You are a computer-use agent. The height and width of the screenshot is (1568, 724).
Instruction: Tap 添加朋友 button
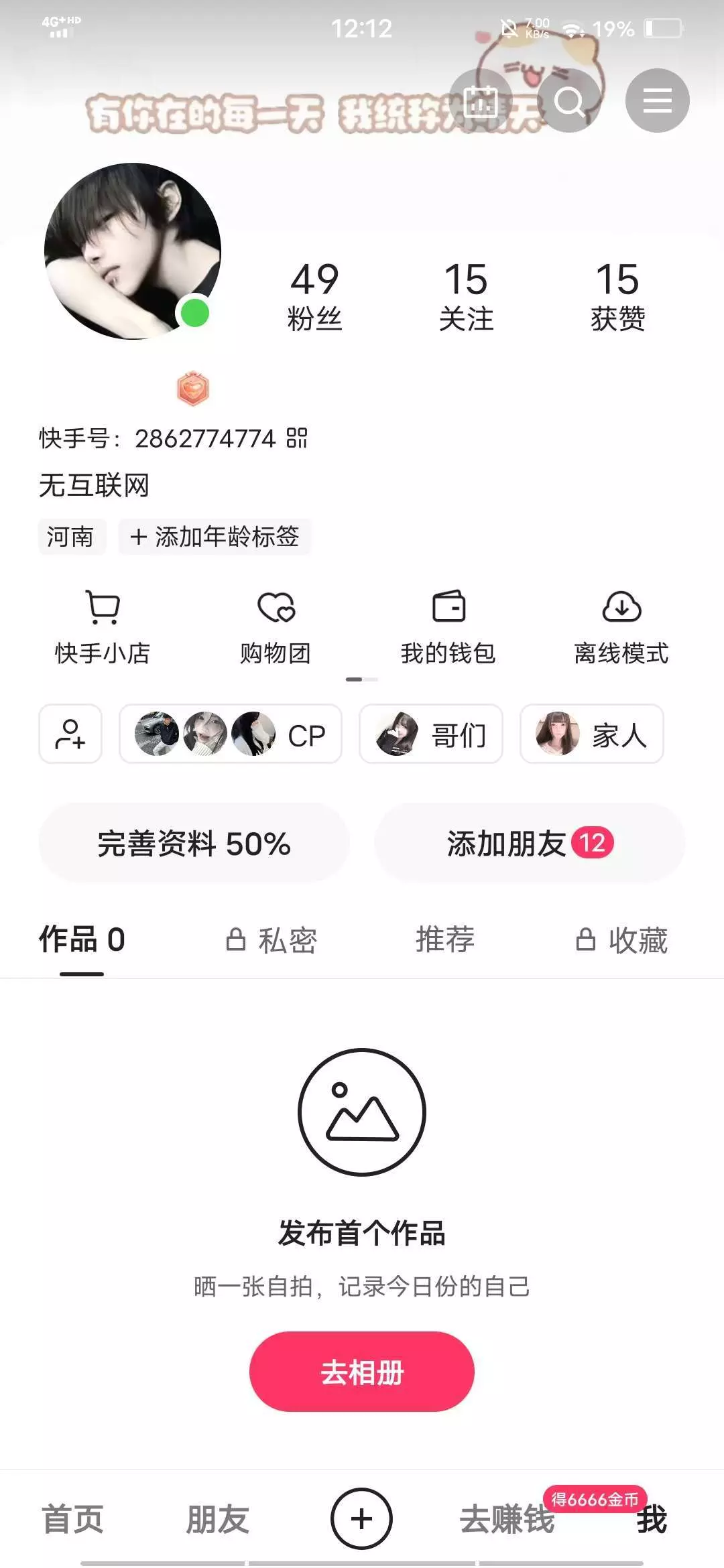pos(530,843)
